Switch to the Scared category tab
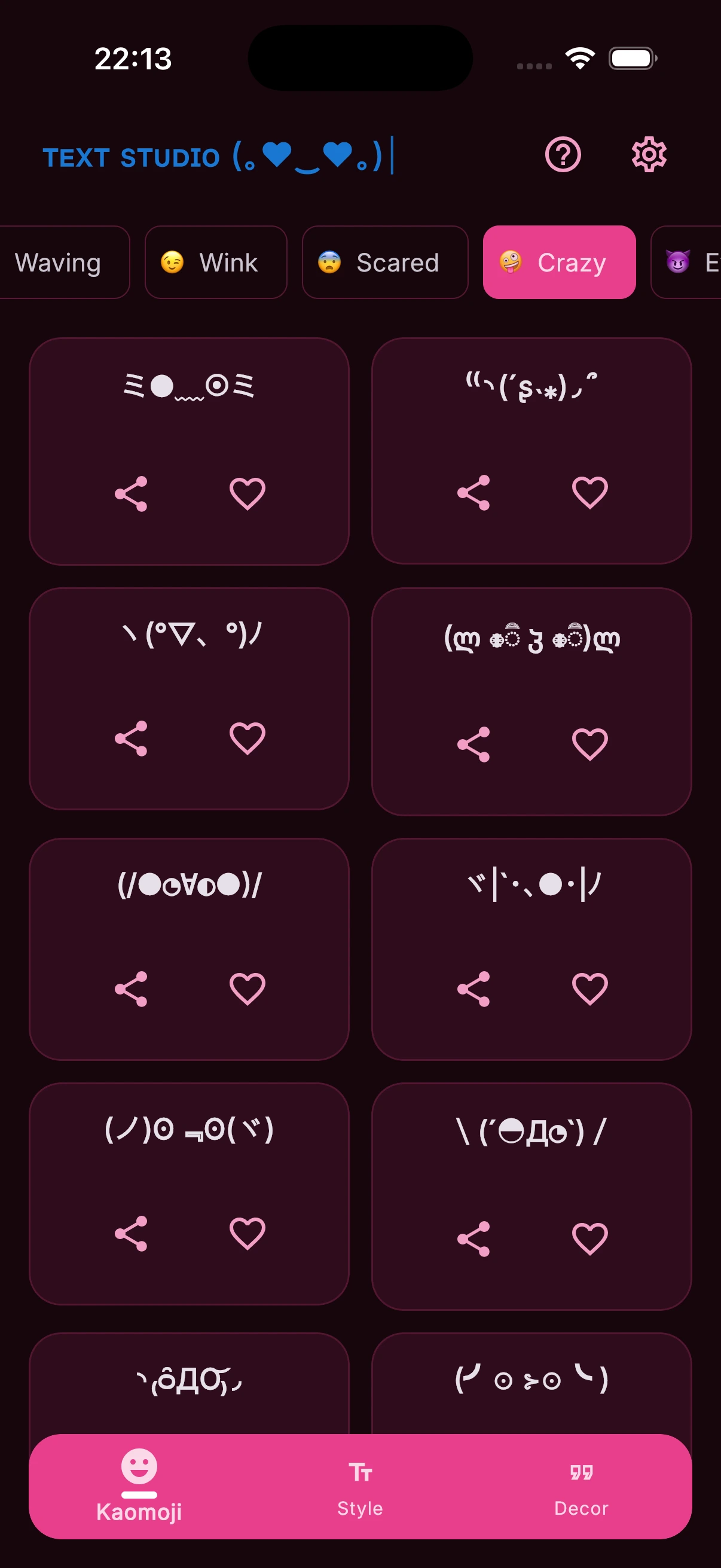The height and width of the screenshot is (1568, 721). (385, 263)
